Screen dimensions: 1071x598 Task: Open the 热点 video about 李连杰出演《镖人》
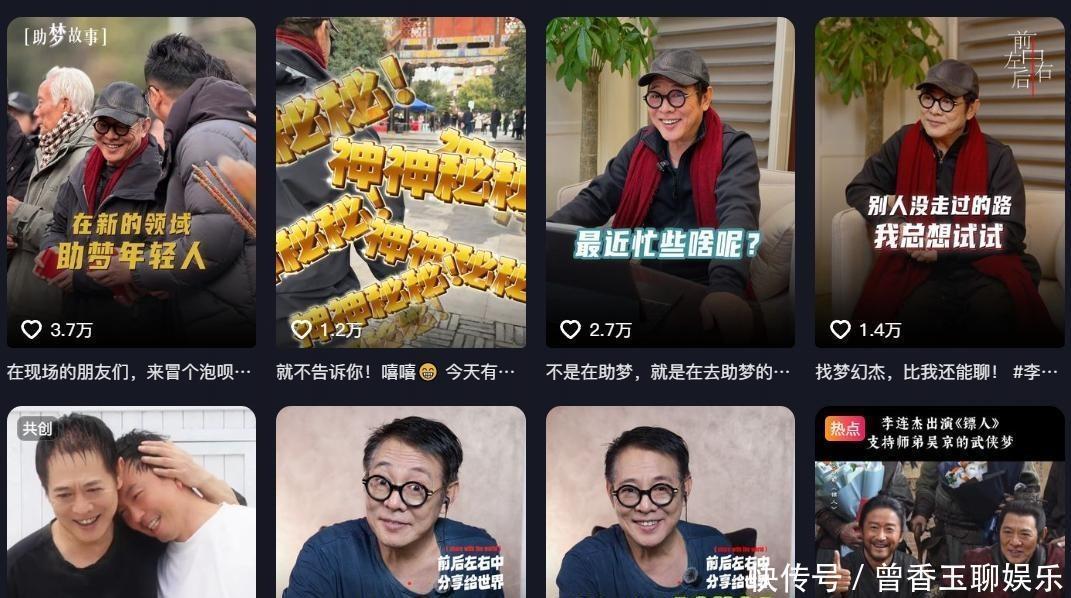click(x=939, y=500)
